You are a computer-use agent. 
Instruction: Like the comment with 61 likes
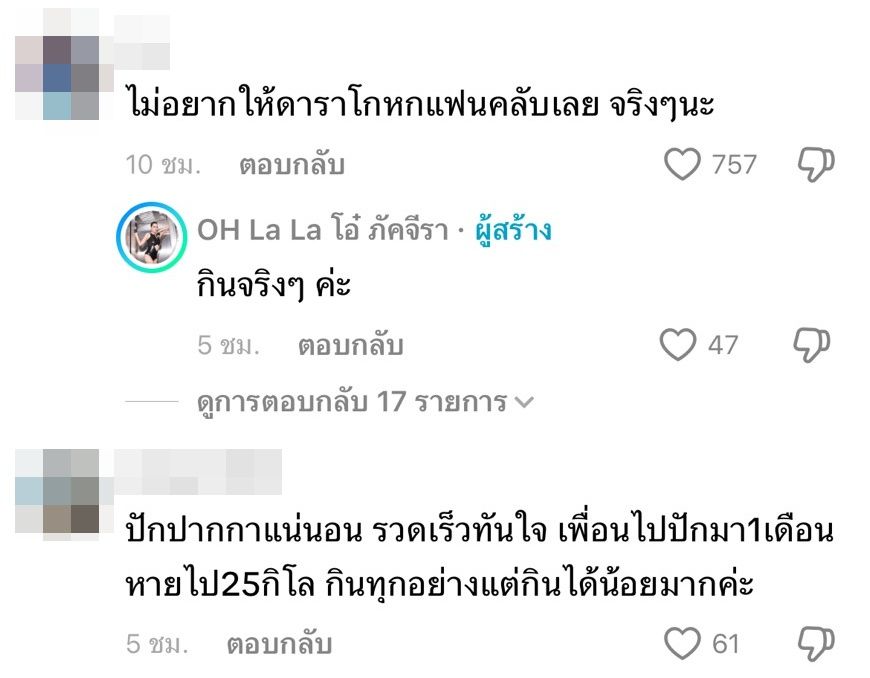coord(683,643)
